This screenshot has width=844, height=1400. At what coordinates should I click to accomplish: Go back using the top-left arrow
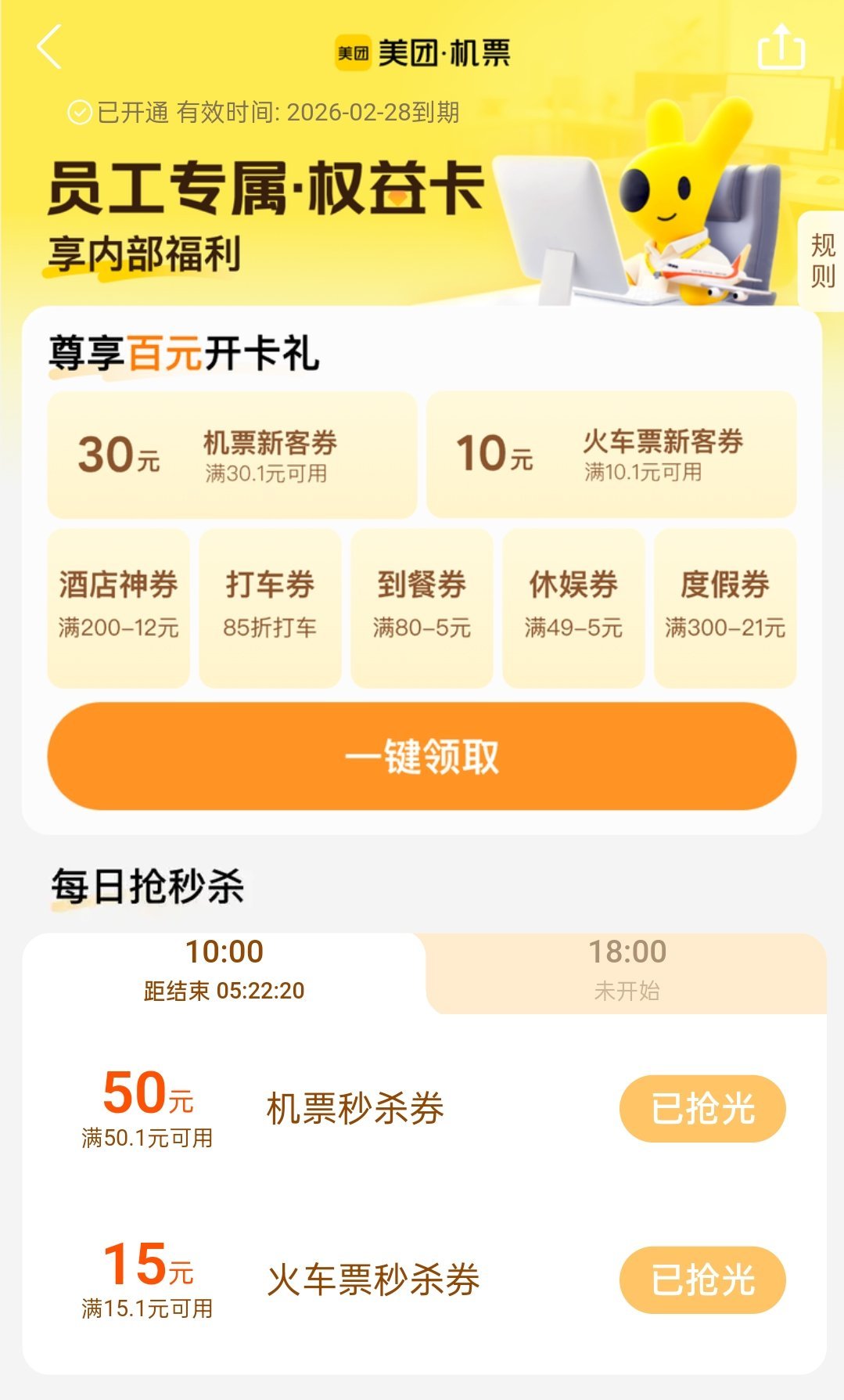tap(49, 48)
